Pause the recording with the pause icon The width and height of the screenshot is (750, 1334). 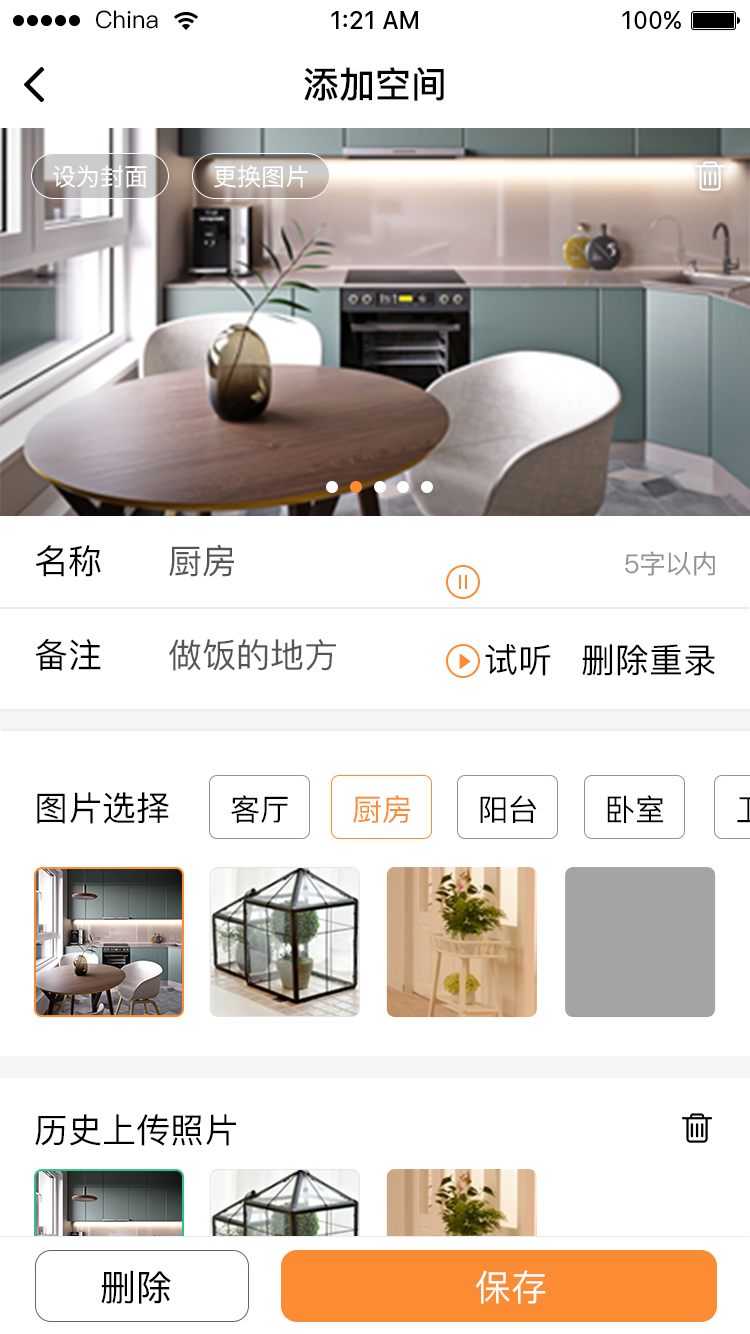[463, 582]
